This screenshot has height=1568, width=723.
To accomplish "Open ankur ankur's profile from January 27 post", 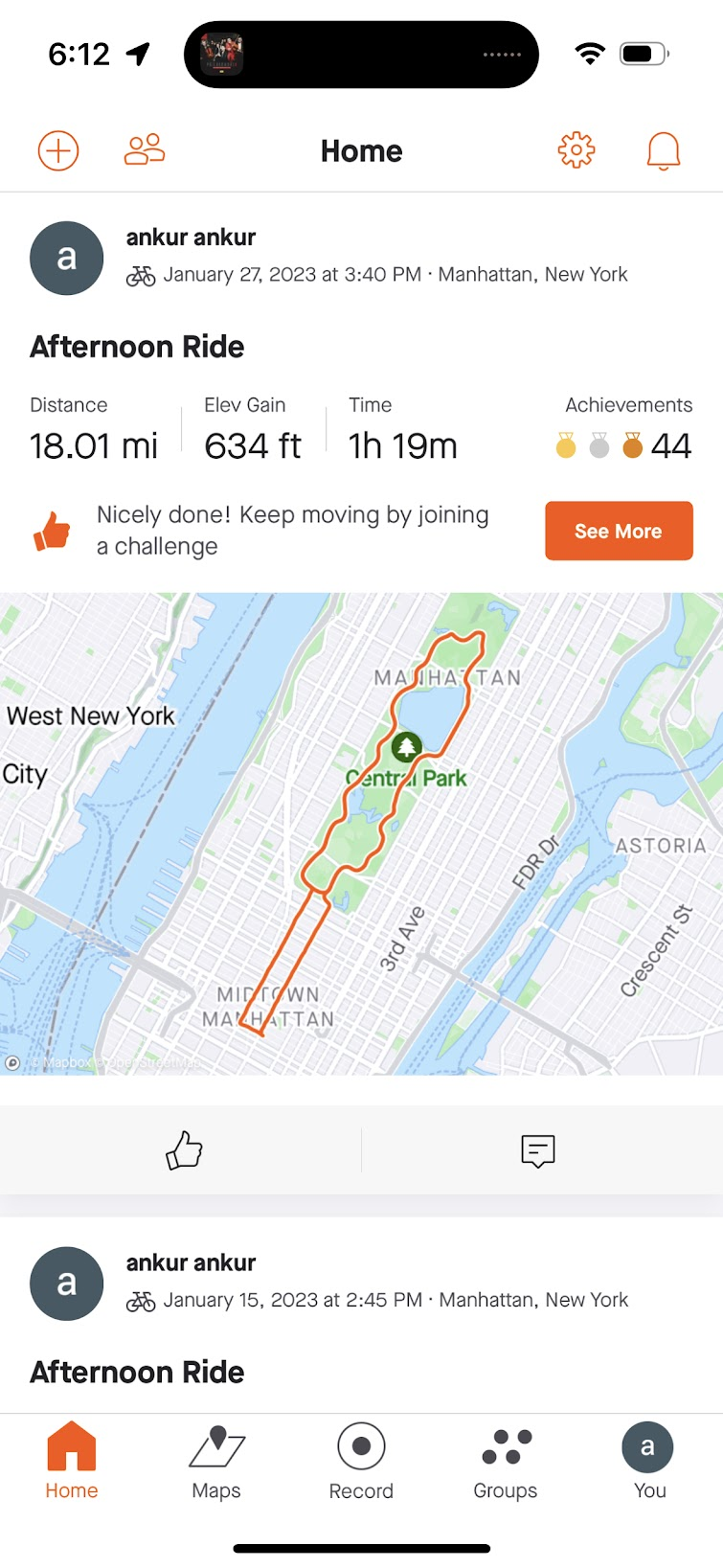I will (x=191, y=238).
